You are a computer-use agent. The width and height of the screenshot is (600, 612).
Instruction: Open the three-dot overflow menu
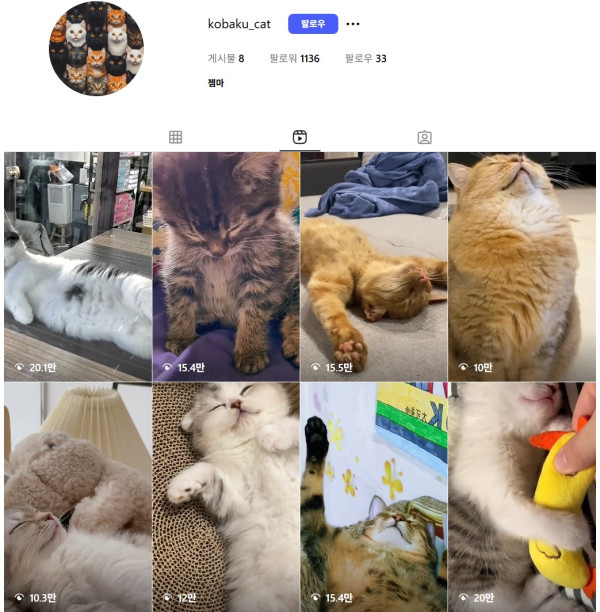pos(353,24)
